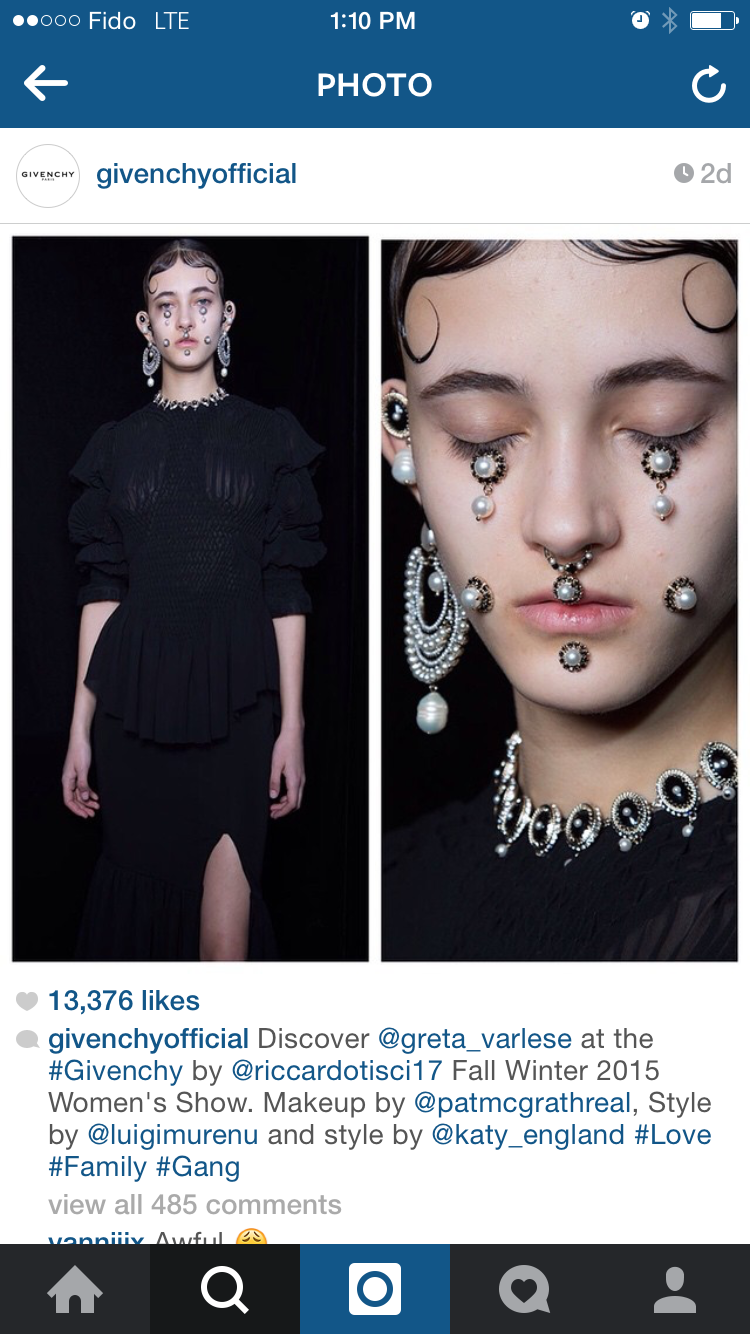Open the @patmcgrathreal mention
The image size is (750, 1334).
522,1103
